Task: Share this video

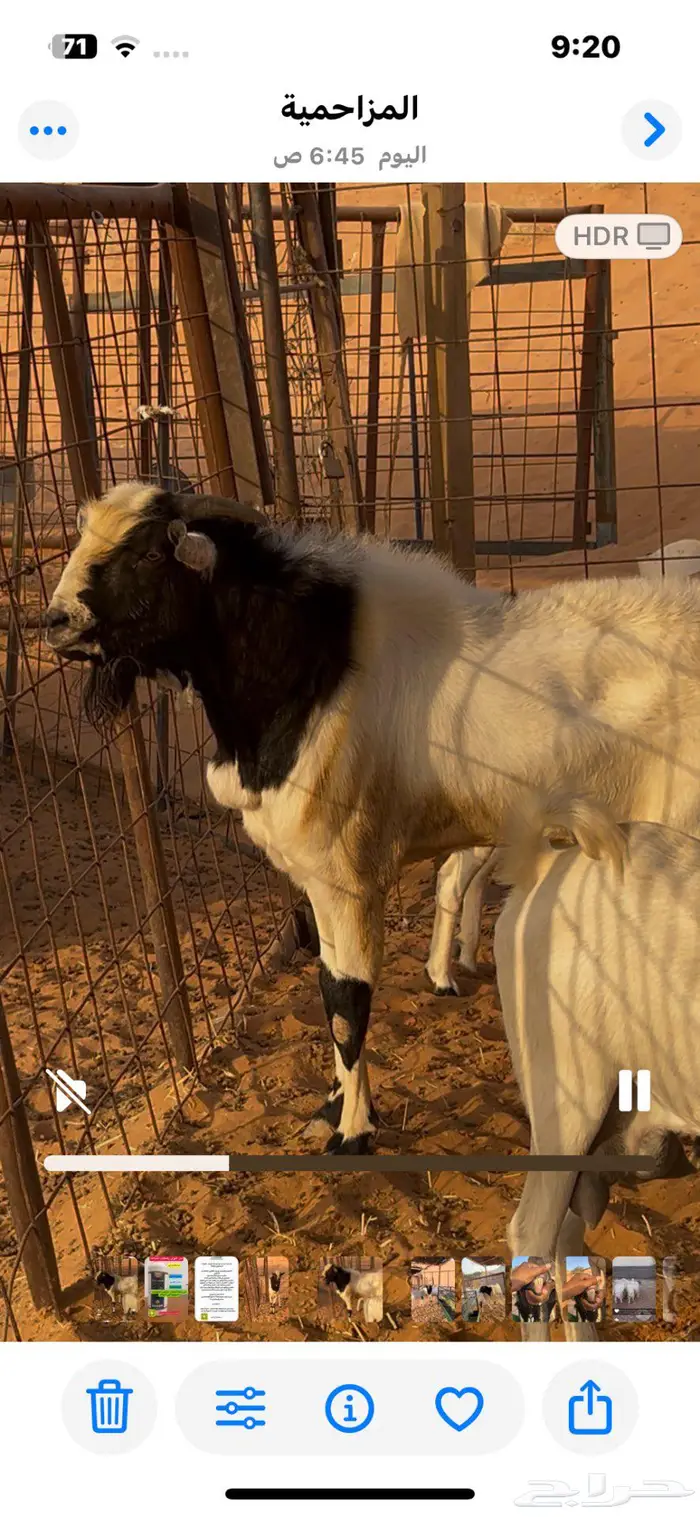Action: [x=590, y=1408]
